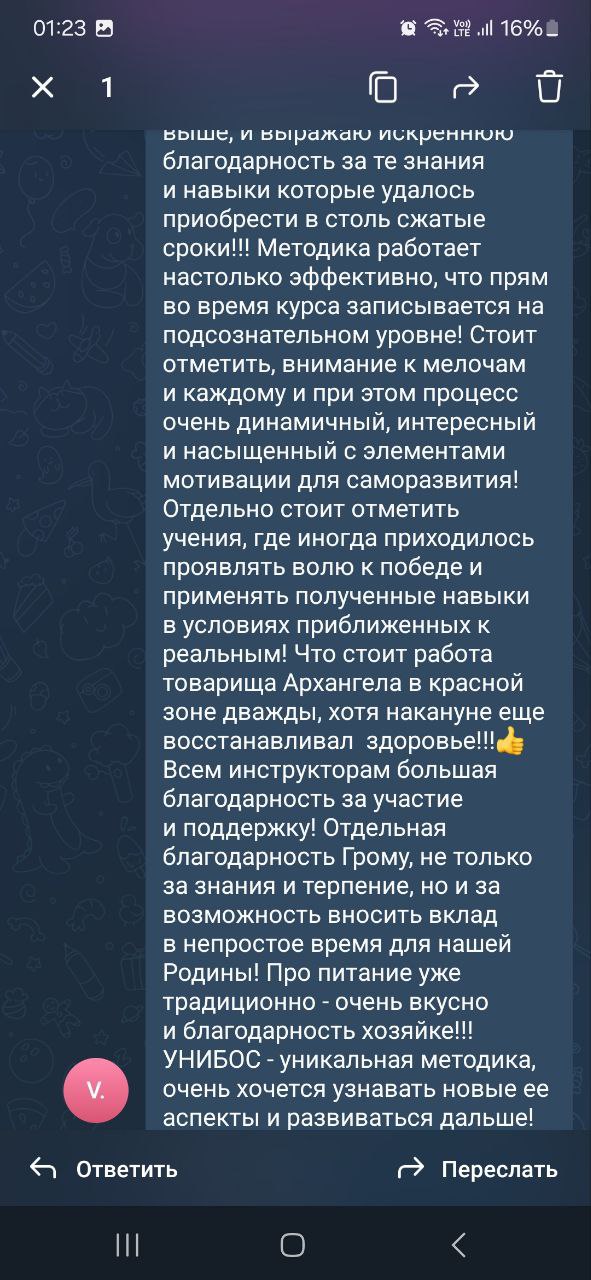Tap the Ответить button
Image resolution: width=591 pixels, height=1280 pixels.
tap(104, 1168)
